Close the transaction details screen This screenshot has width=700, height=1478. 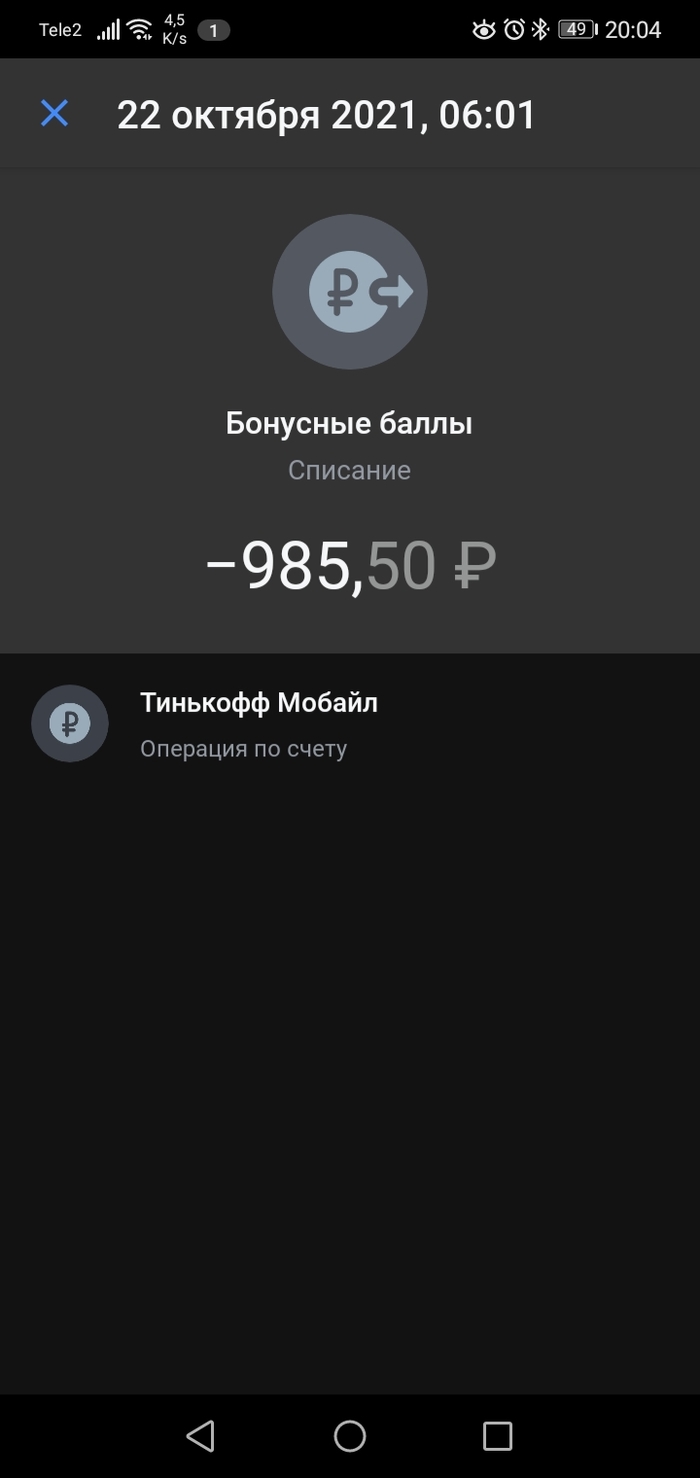[x=54, y=114]
